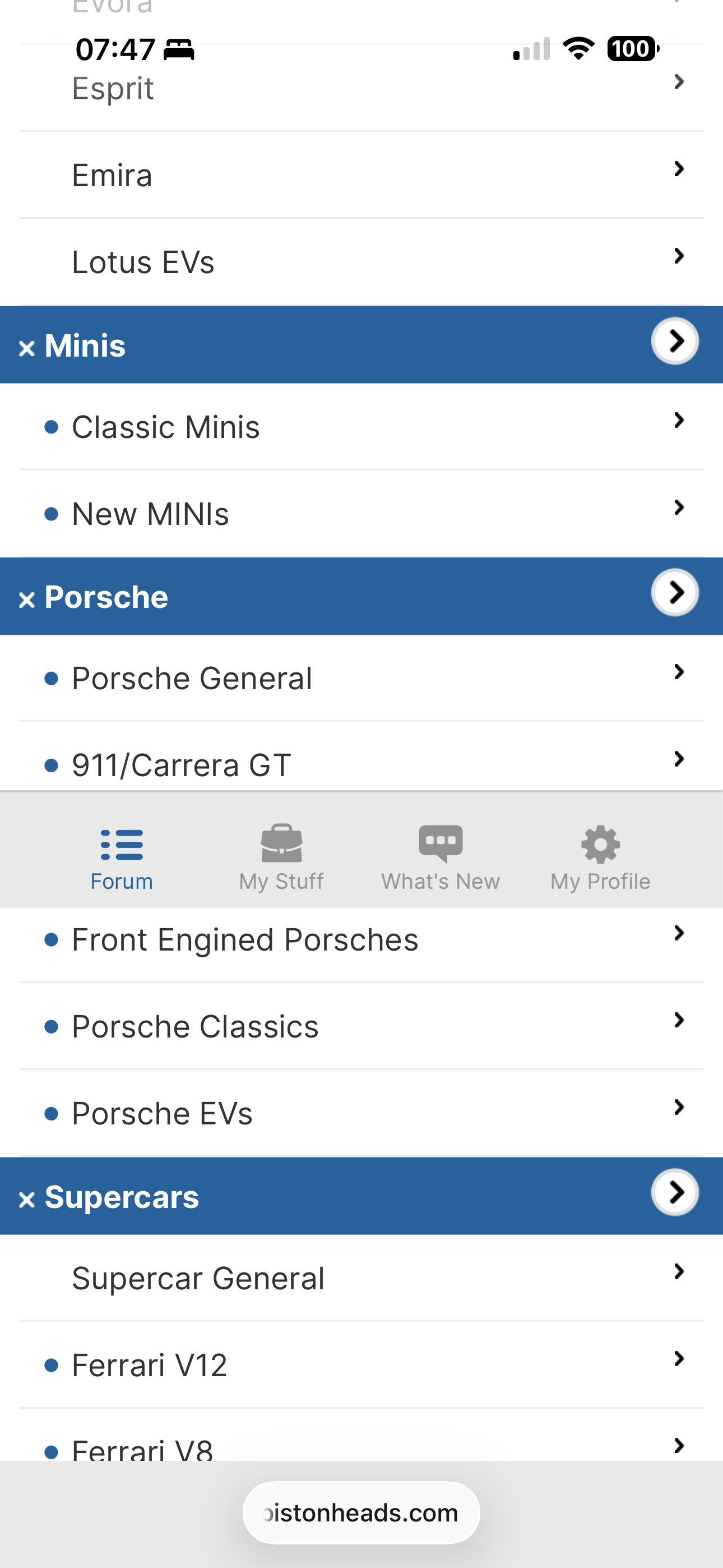Collapse the Minis section
Viewport: 723px width, 1568px height.
[x=27, y=348]
